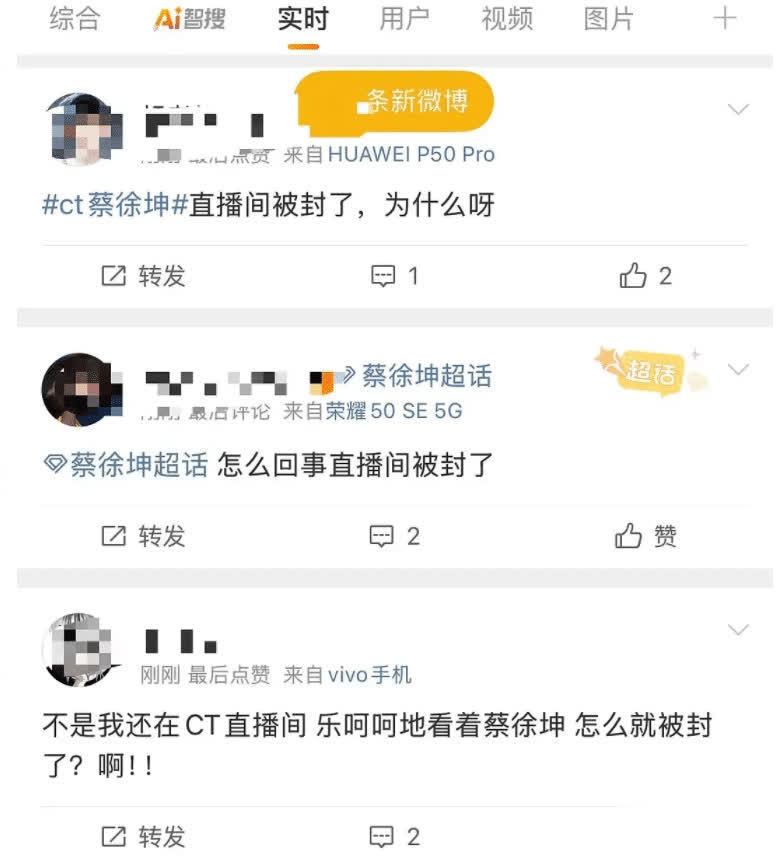Open the Ai智搜 tab
The image size is (776, 866).
(x=189, y=19)
